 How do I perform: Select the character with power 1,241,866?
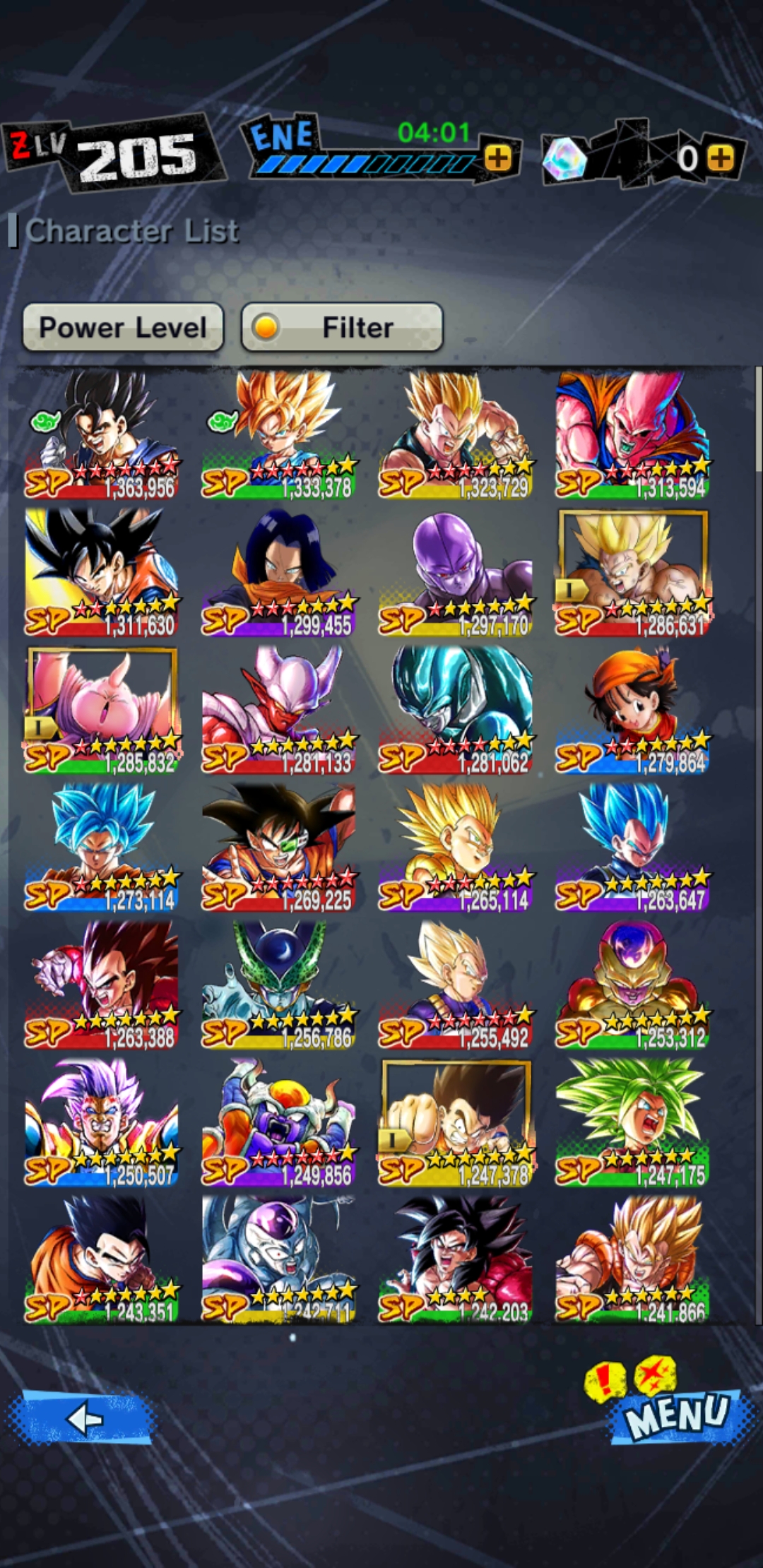click(632, 1259)
